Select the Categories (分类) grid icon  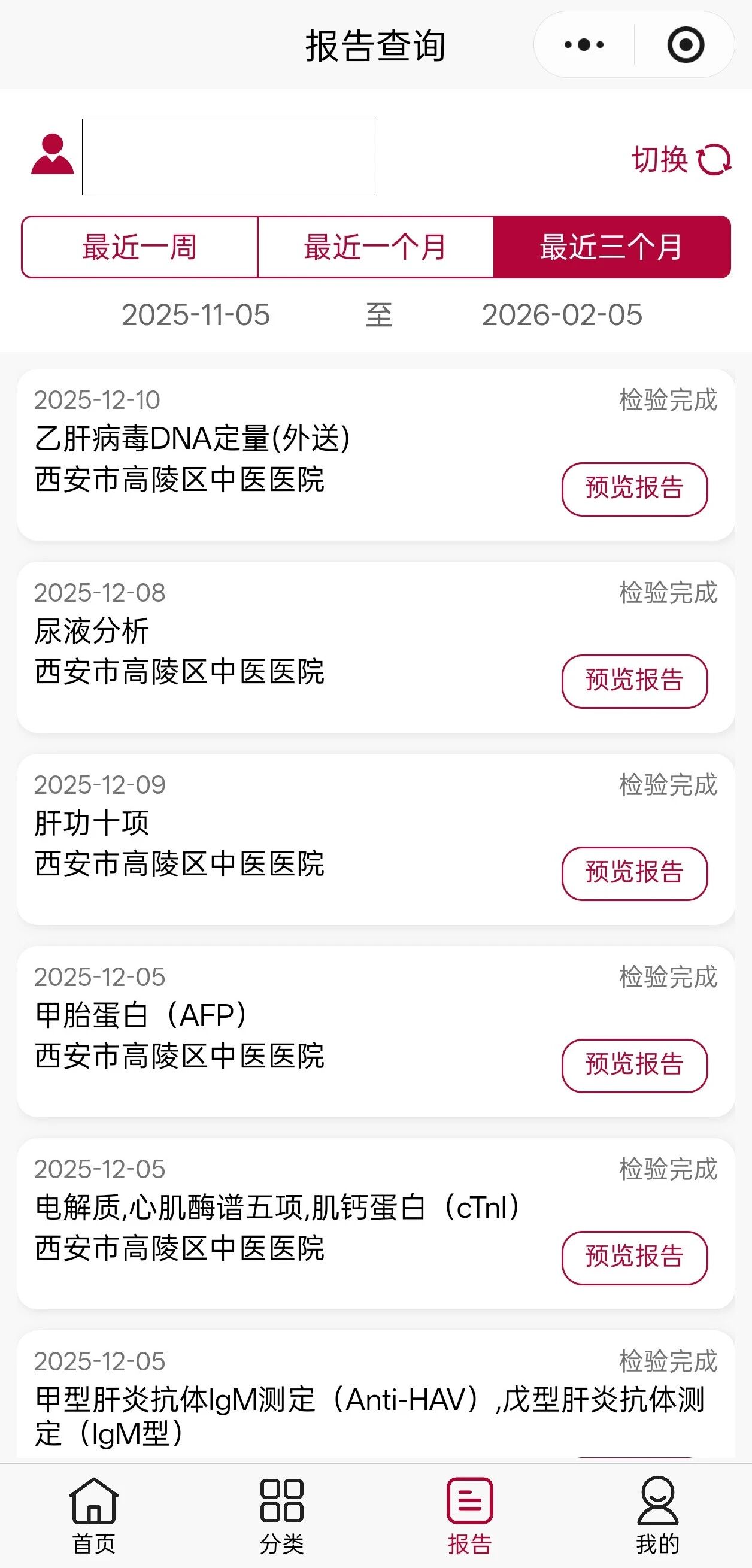coord(282,1509)
